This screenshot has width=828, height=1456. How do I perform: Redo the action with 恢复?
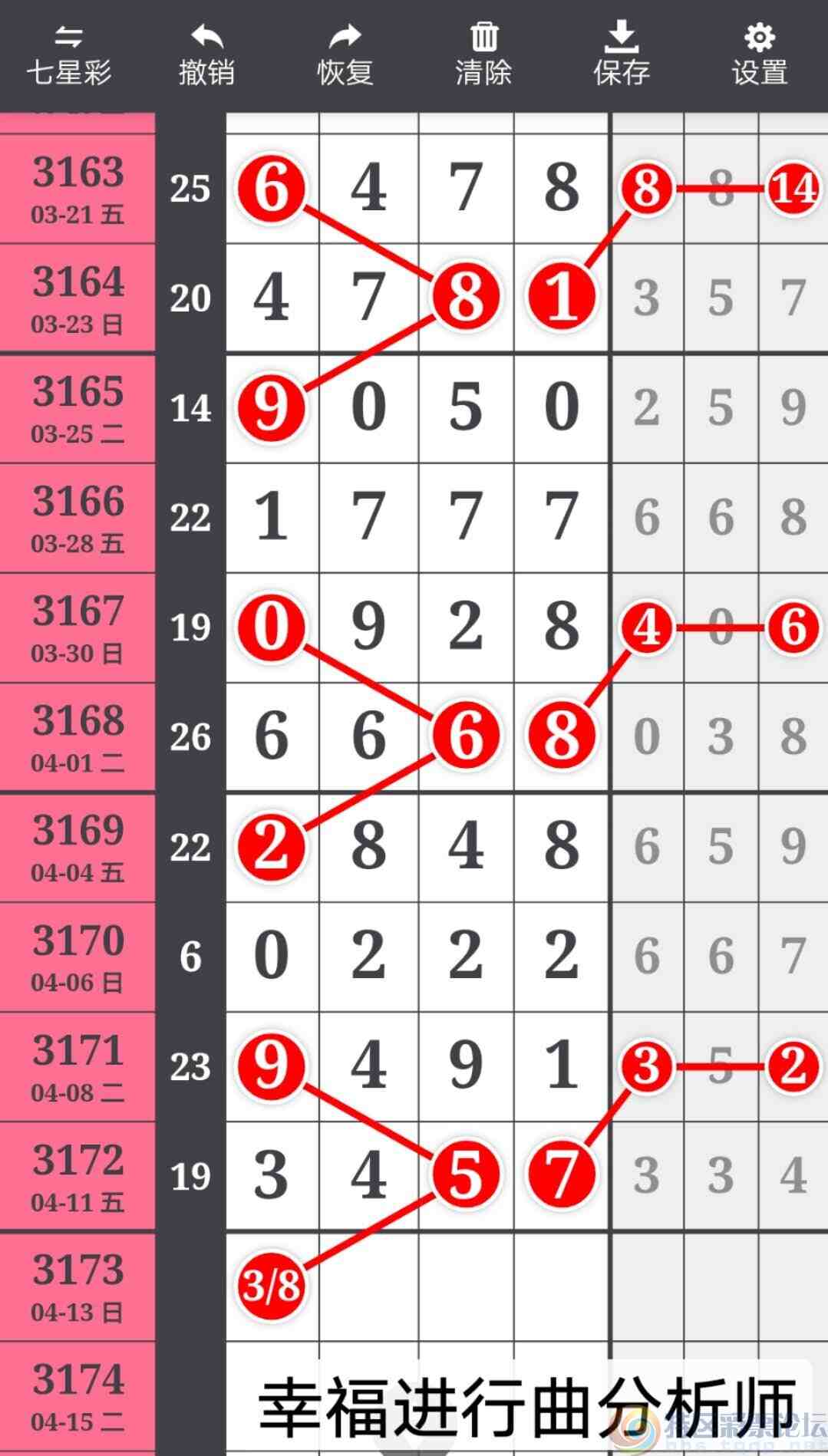tap(345, 55)
